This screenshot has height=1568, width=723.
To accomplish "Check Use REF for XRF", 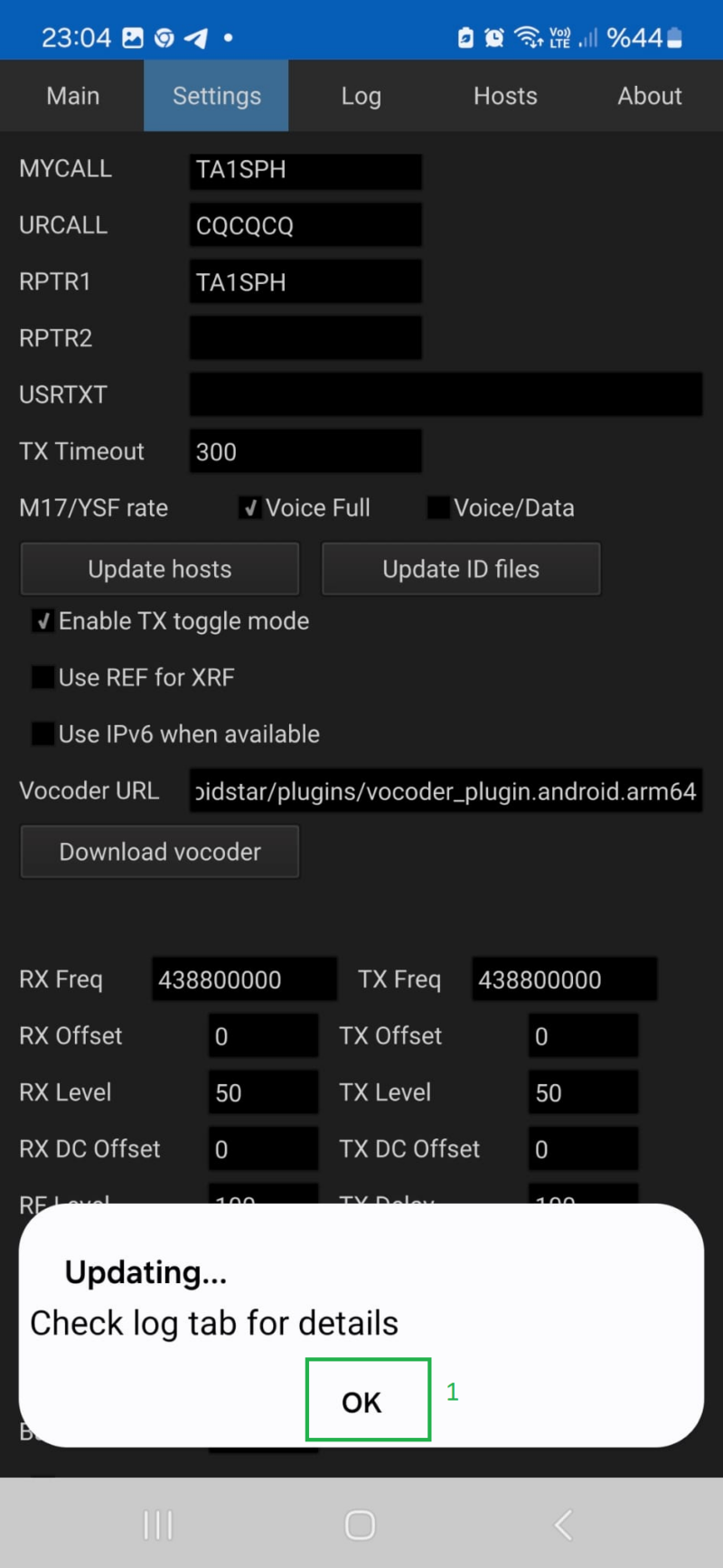I will pos(43,677).
